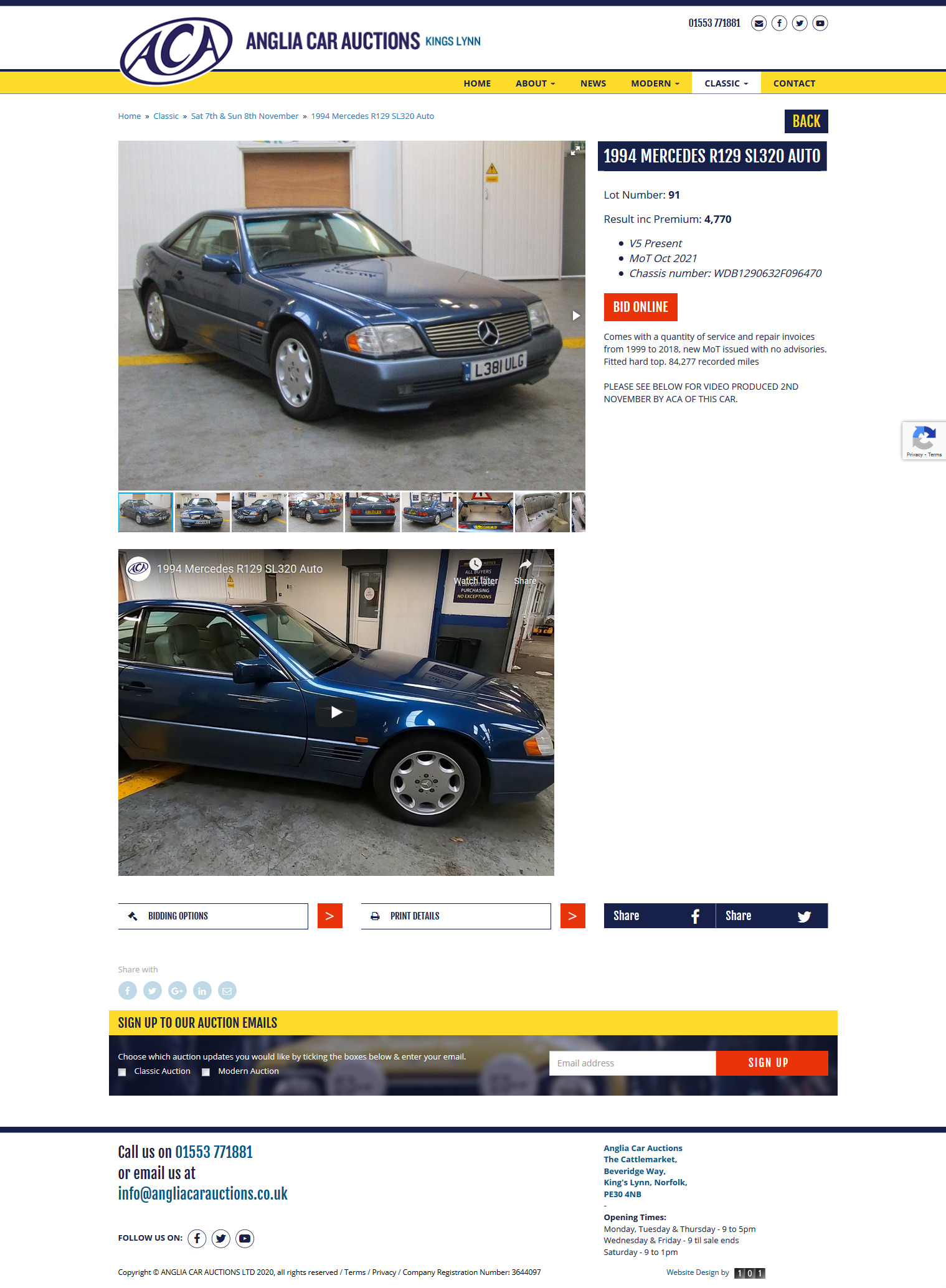Tick the Classic Auction checkbox

[122, 1072]
